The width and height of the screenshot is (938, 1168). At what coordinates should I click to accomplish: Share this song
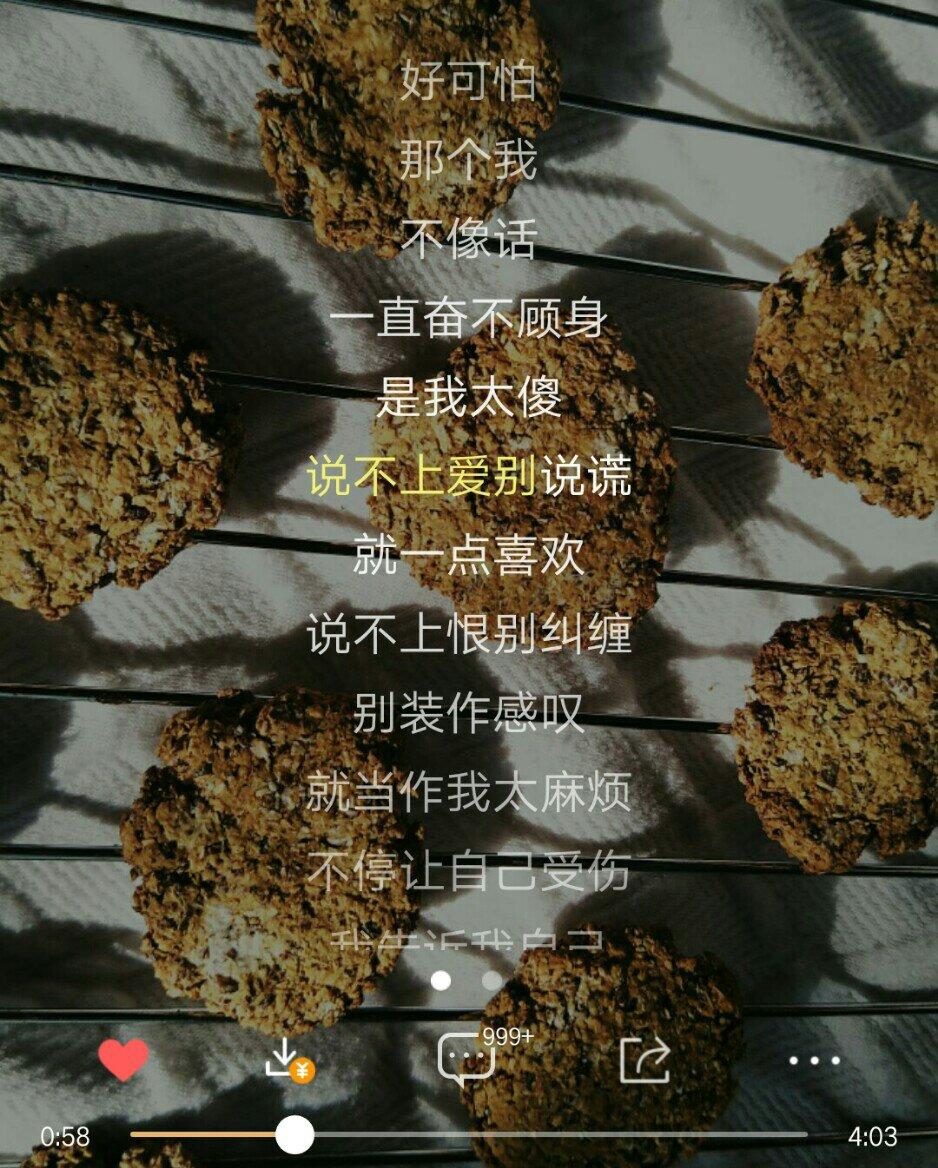pos(645,1059)
